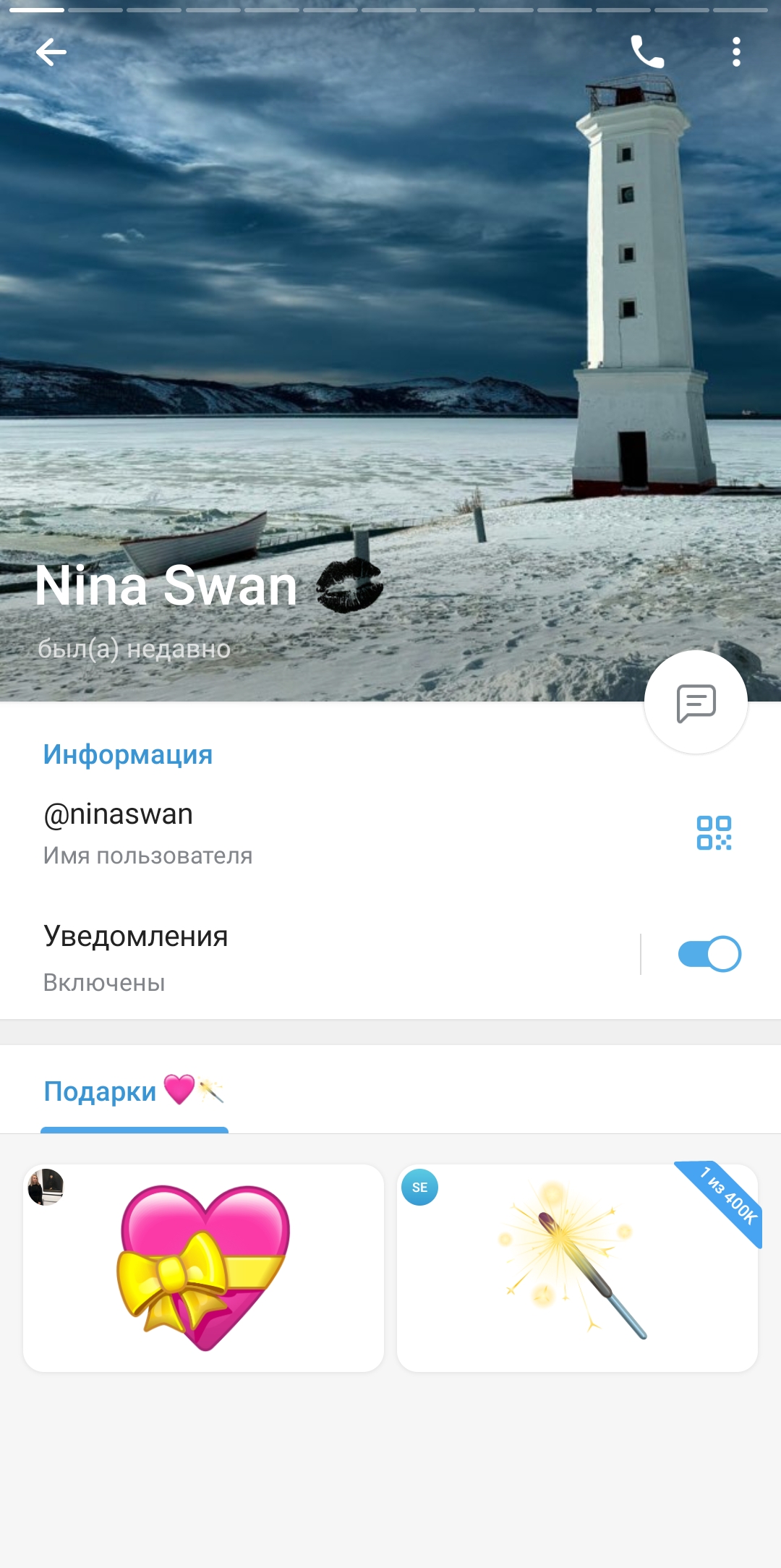
Task: Select the Подарки gifts tab
Action: pos(134,1092)
